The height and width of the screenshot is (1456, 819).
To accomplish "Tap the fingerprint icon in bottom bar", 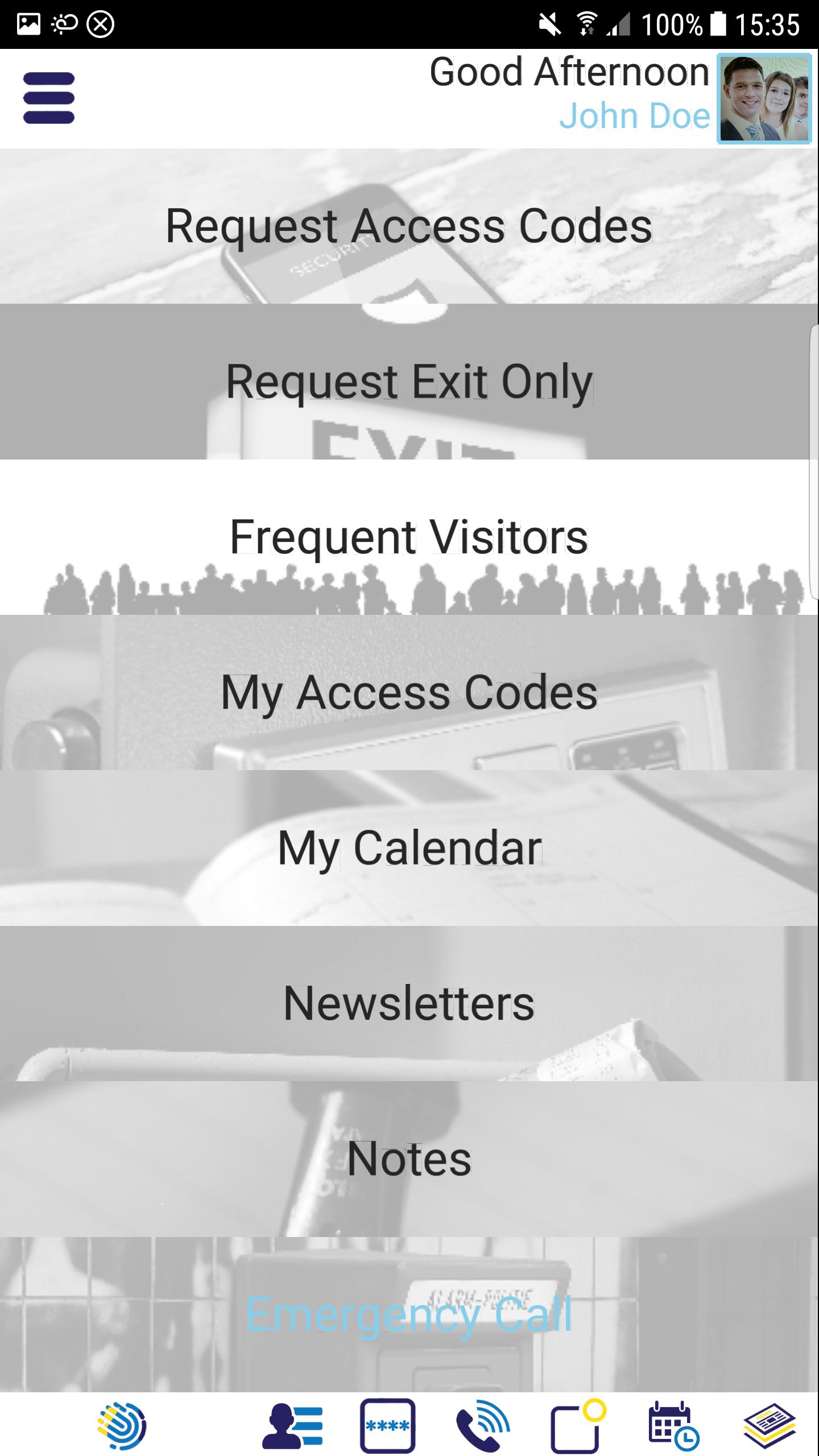I will [122, 1426].
